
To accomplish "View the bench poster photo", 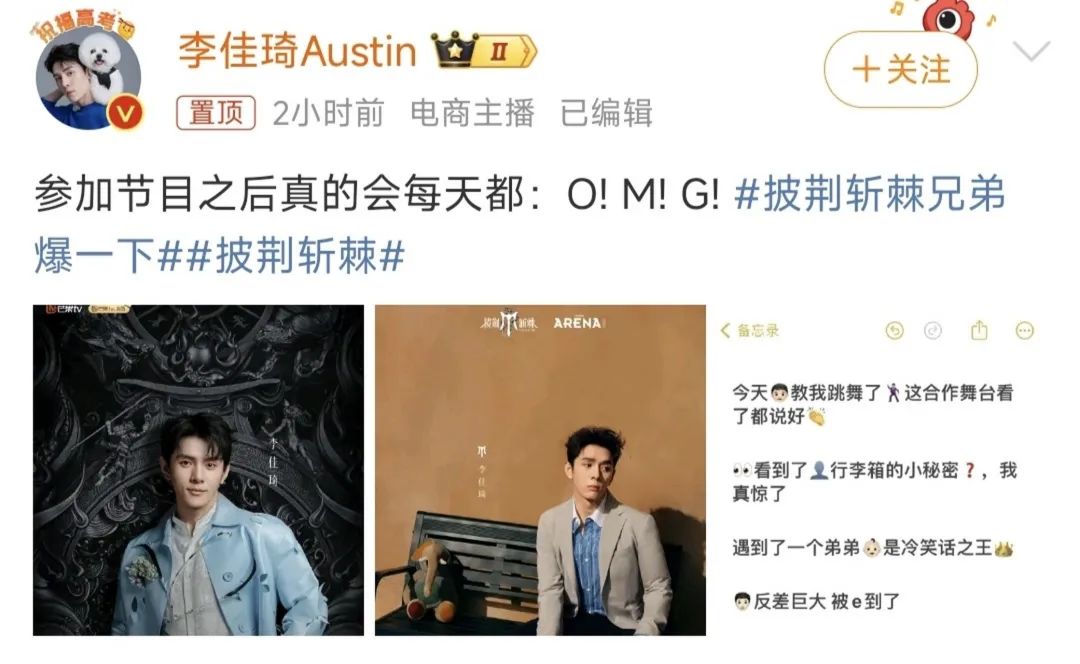I will (x=540, y=470).
